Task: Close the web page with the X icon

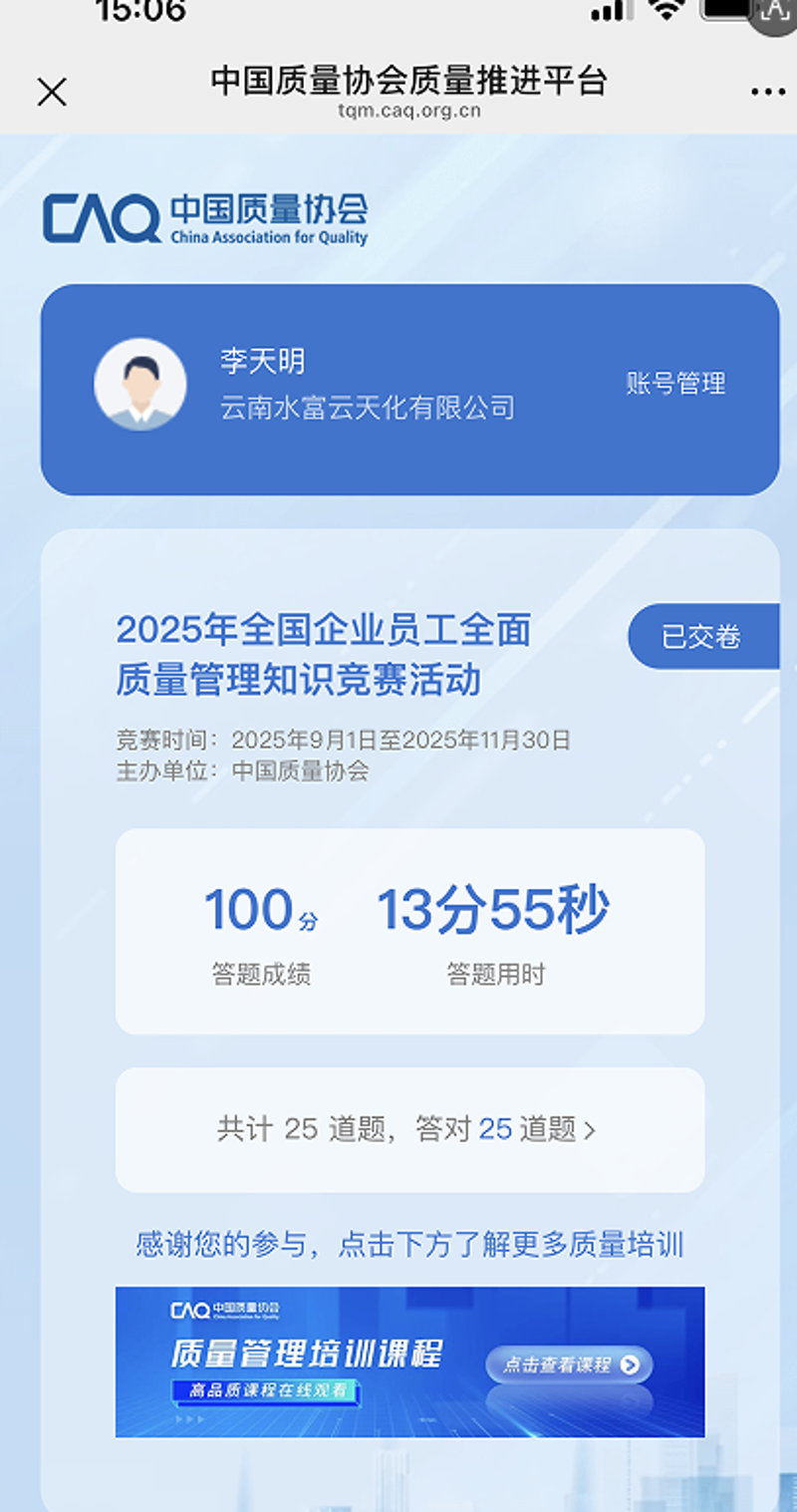Action: pos(52,92)
